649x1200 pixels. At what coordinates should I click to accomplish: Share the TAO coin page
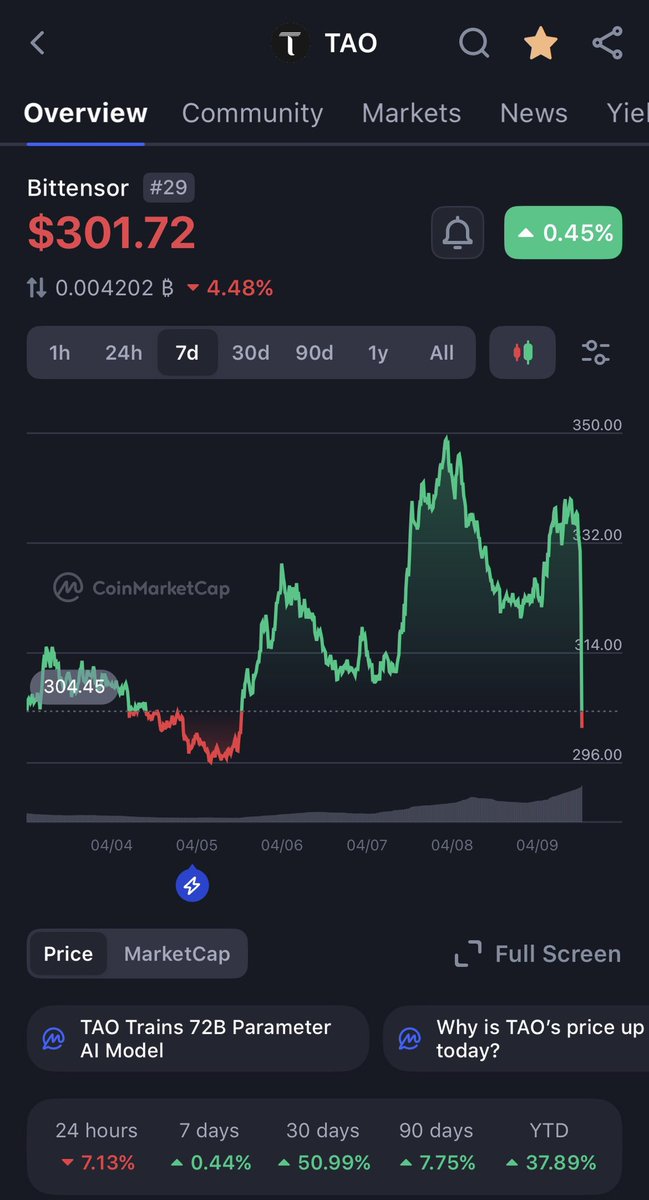[x=607, y=43]
